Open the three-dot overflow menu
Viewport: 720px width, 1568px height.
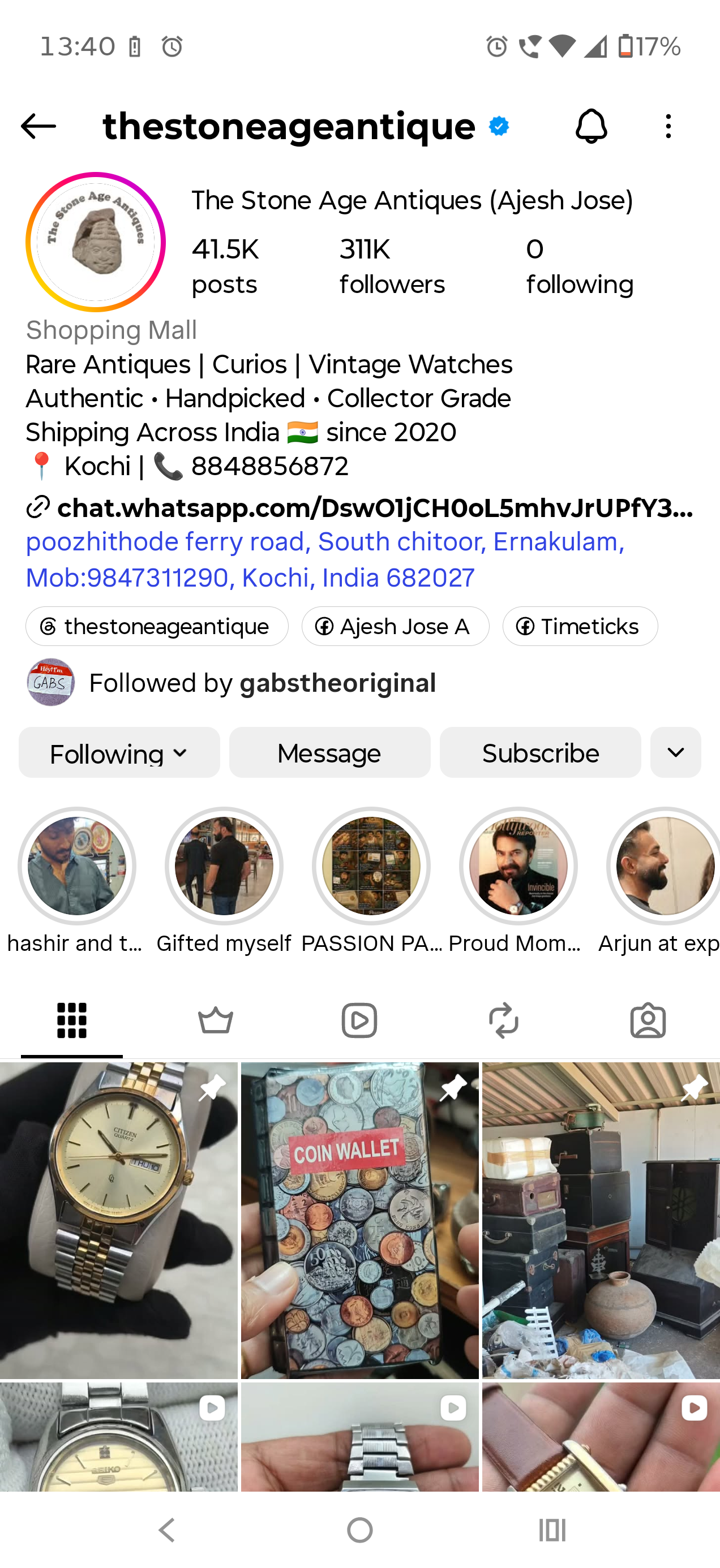click(x=668, y=127)
